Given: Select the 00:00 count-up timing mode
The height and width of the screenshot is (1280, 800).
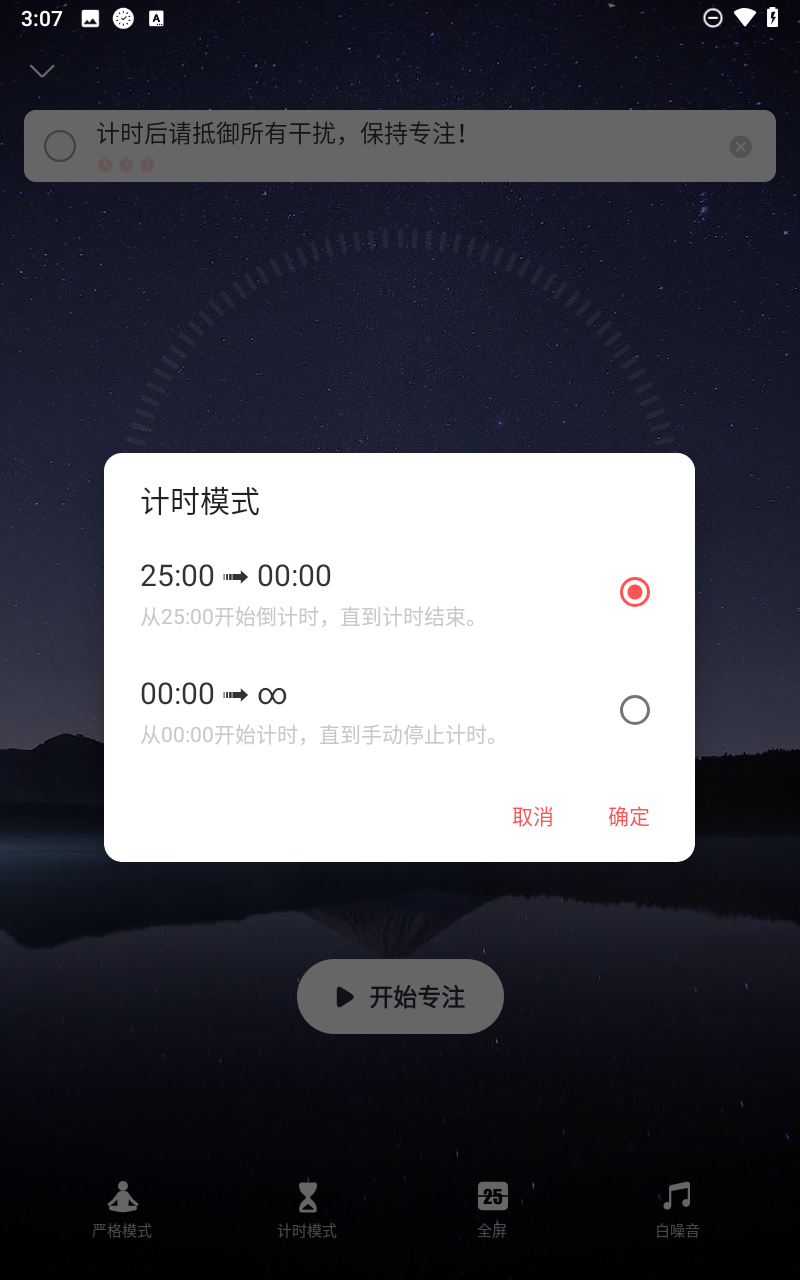Looking at the screenshot, I should pos(634,710).
